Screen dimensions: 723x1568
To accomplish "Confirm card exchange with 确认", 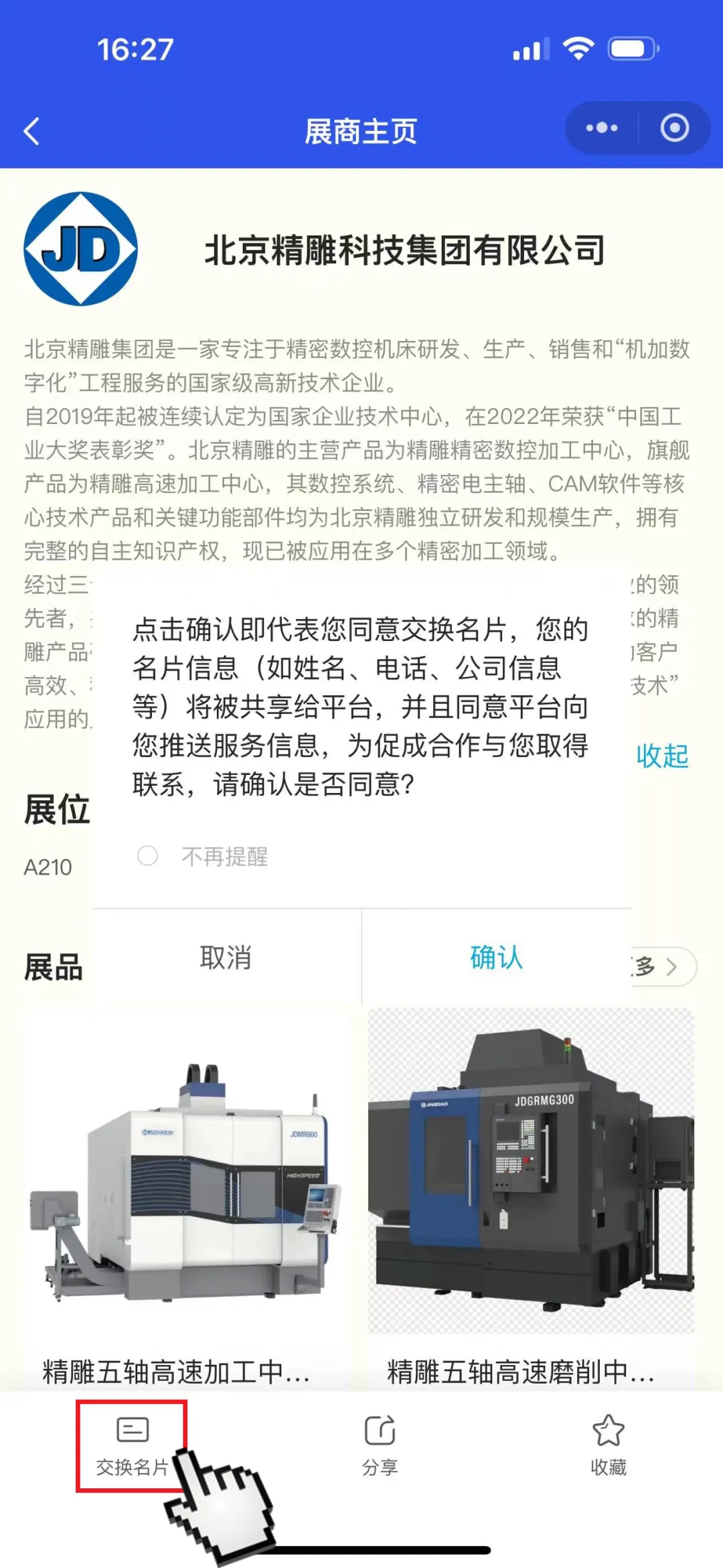I will 495,958.
